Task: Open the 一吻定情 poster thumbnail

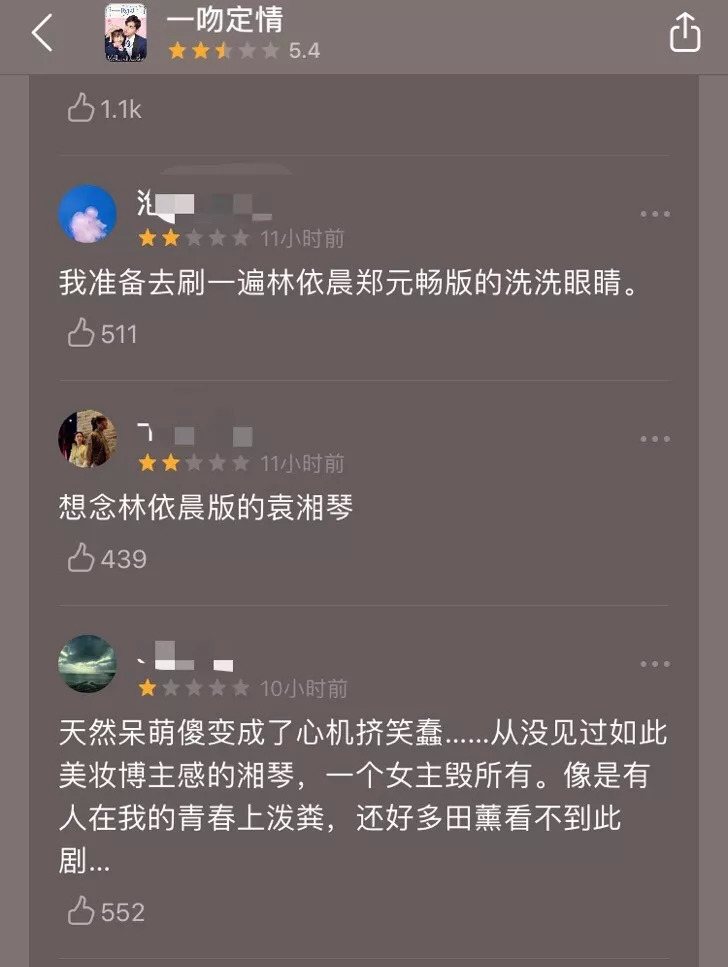Action: (126, 34)
